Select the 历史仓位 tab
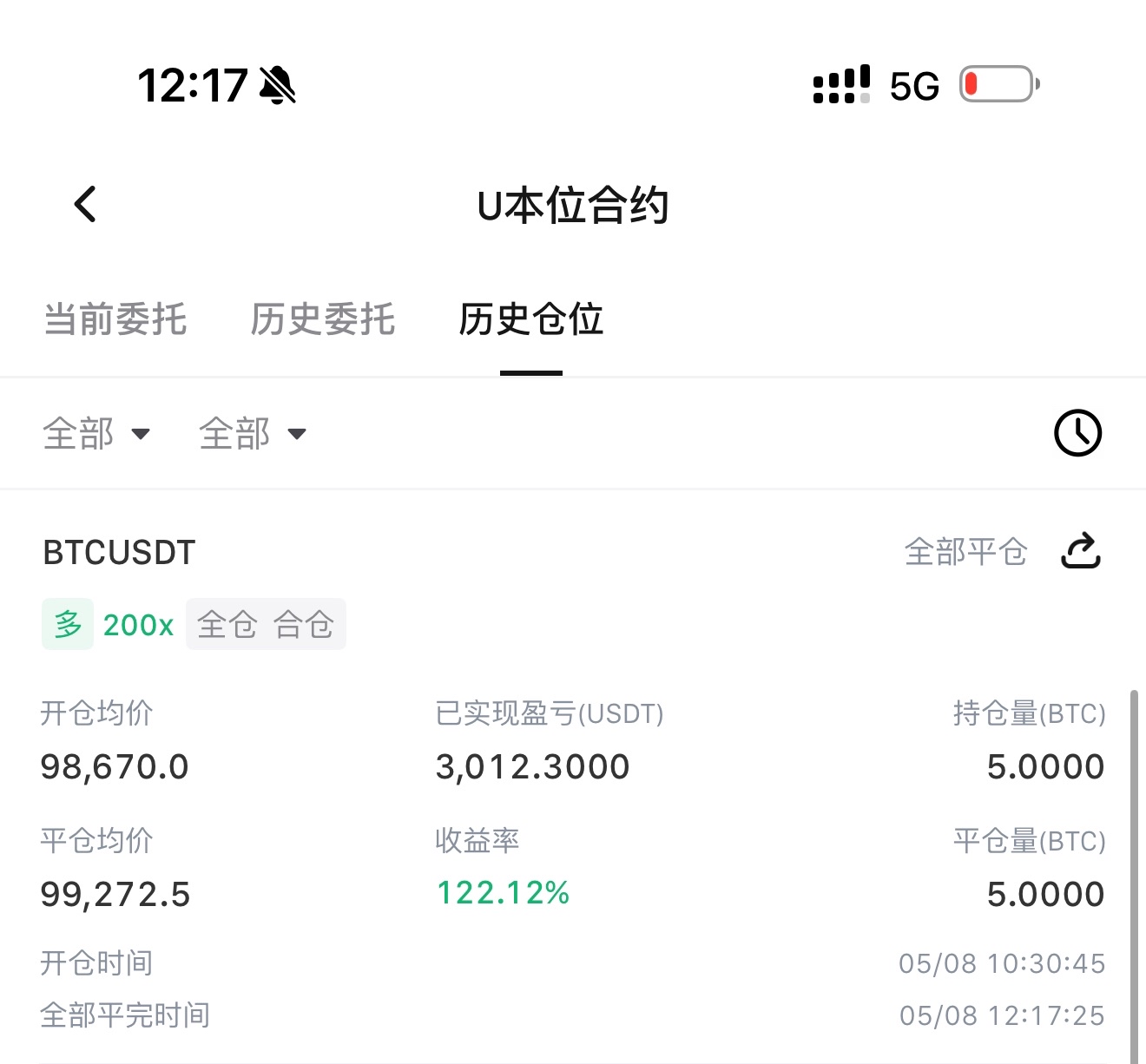The image size is (1146, 1064). (x=531, y=319)
